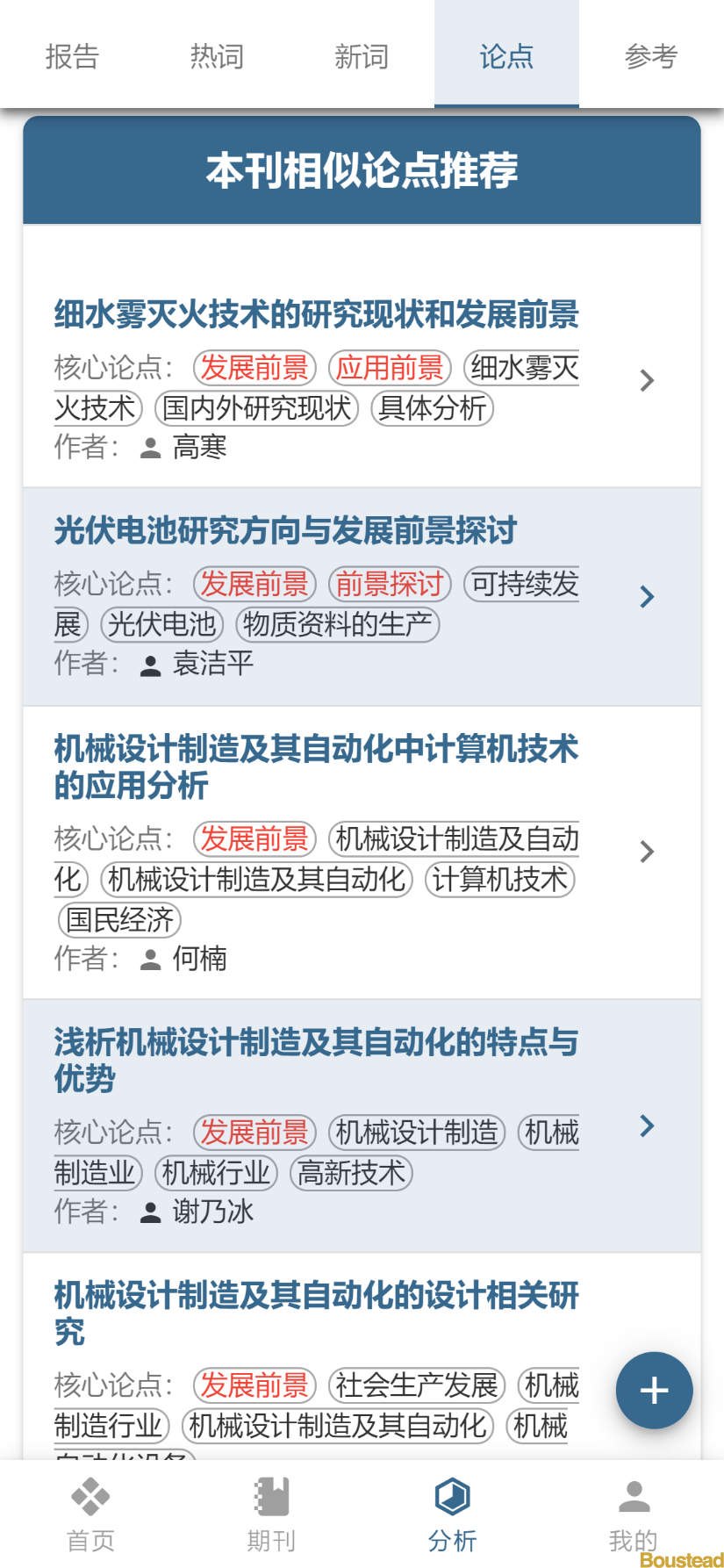Switch to the 热词 tab
The width and height of the screenshot is (724, 1568).
click(217, 56)
